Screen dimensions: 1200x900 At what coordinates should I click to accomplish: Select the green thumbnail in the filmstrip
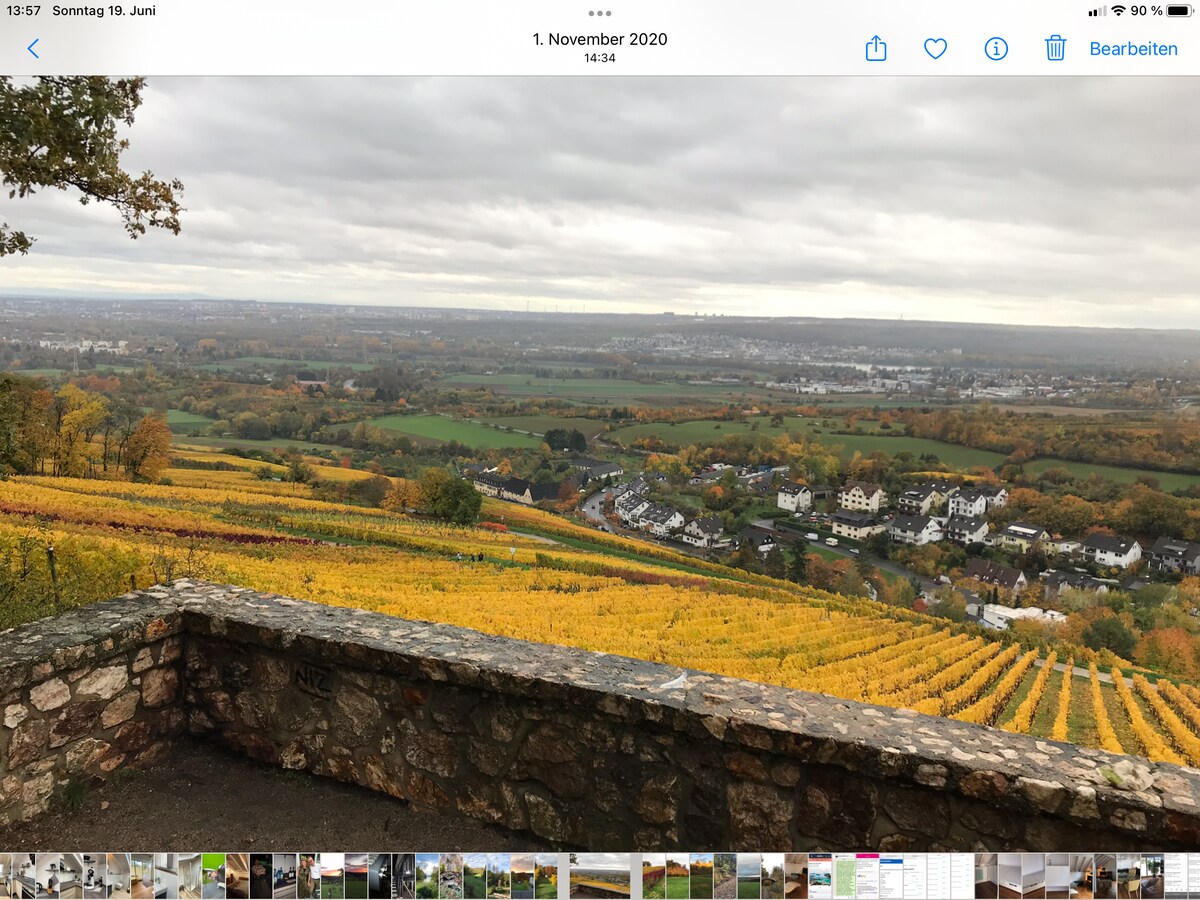(213, 875)
